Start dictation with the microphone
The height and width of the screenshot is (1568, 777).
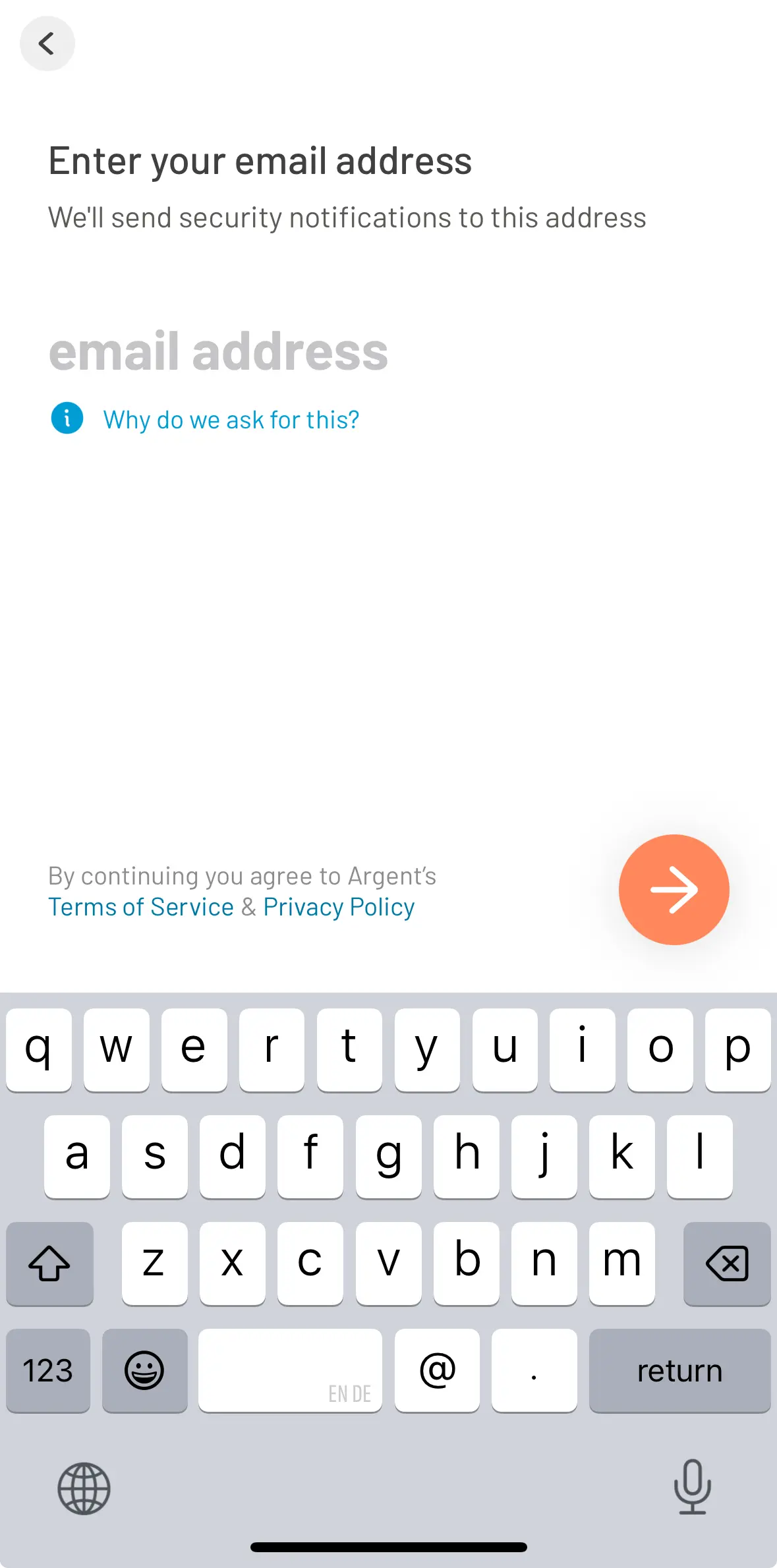[x=692, y=1487]
